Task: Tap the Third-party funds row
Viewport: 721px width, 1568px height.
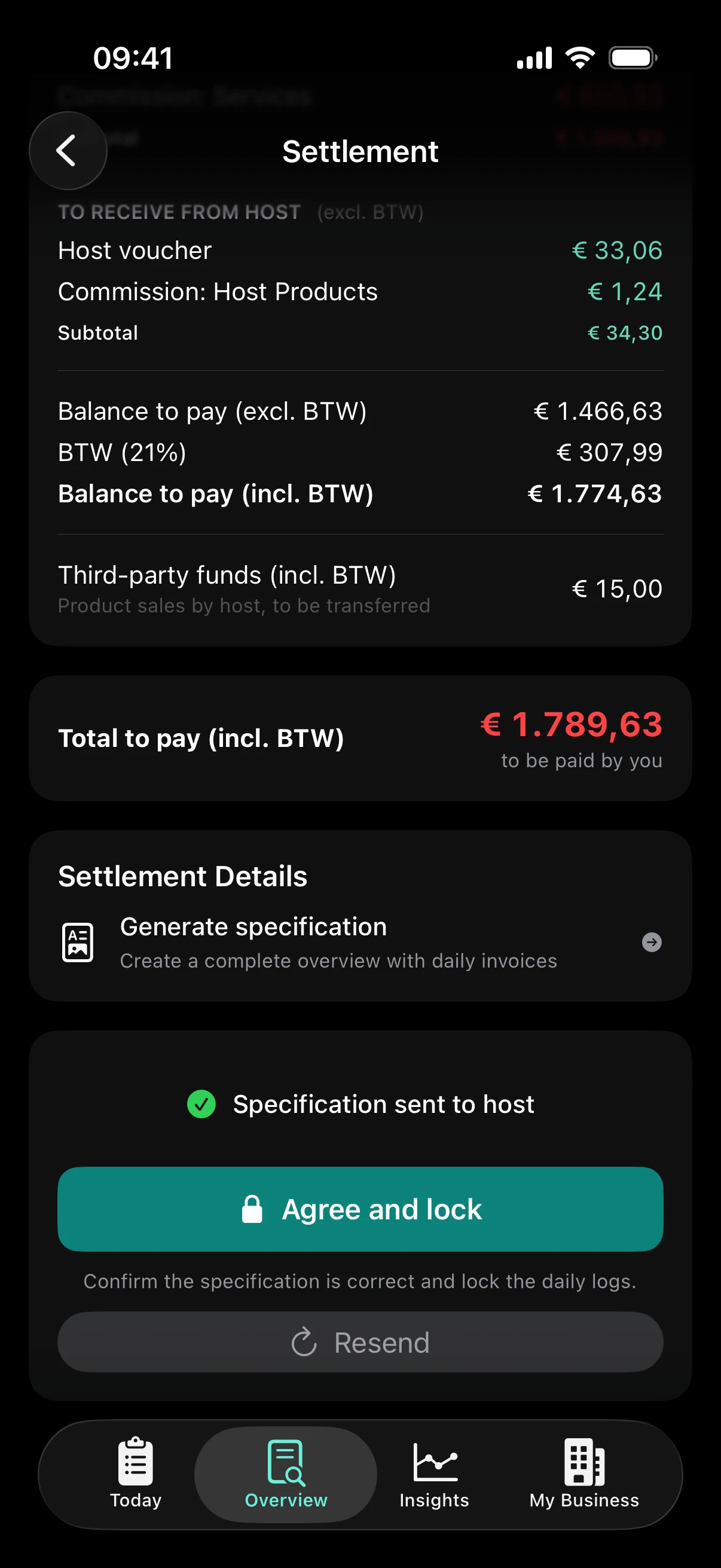Action: (x=360, y=587)
